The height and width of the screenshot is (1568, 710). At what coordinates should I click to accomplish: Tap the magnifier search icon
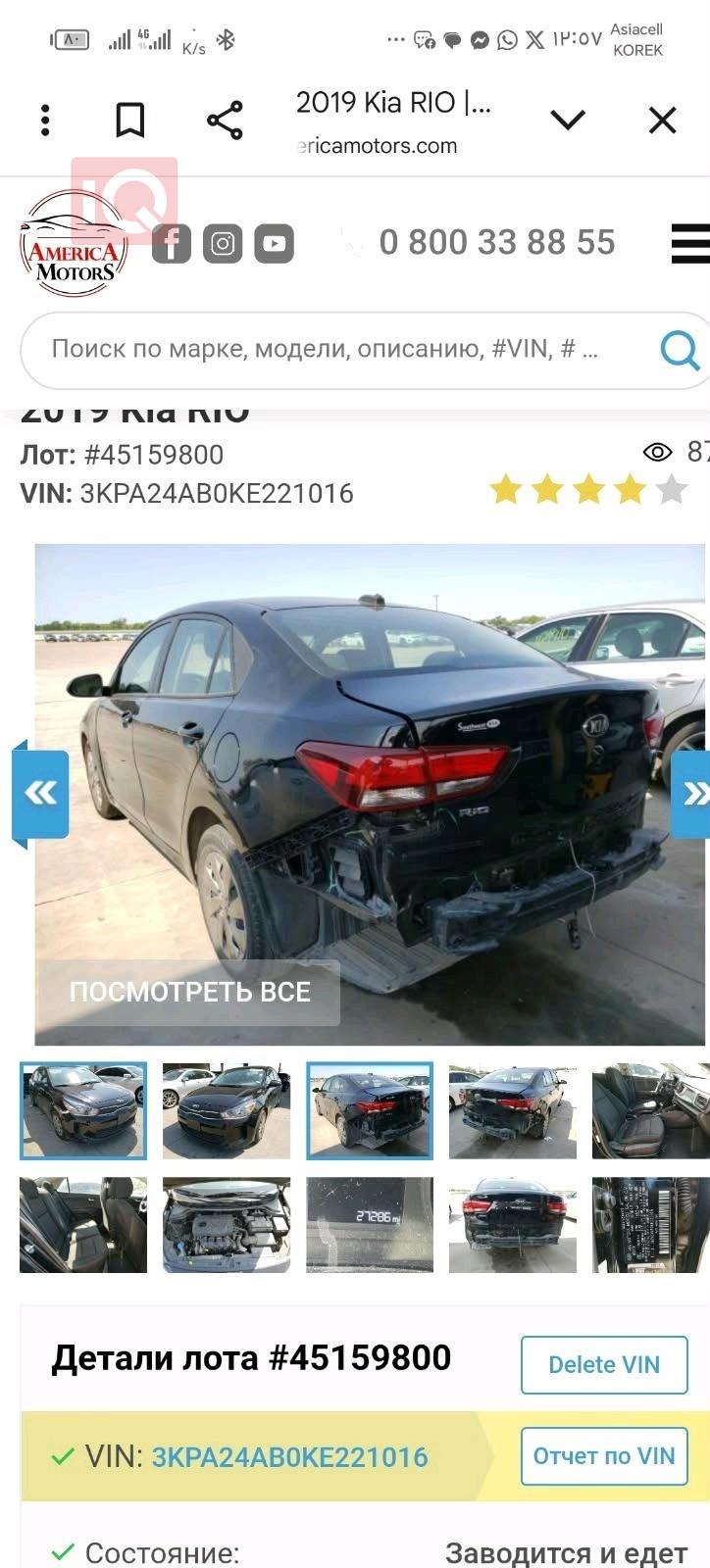click(x=680, y=350)
